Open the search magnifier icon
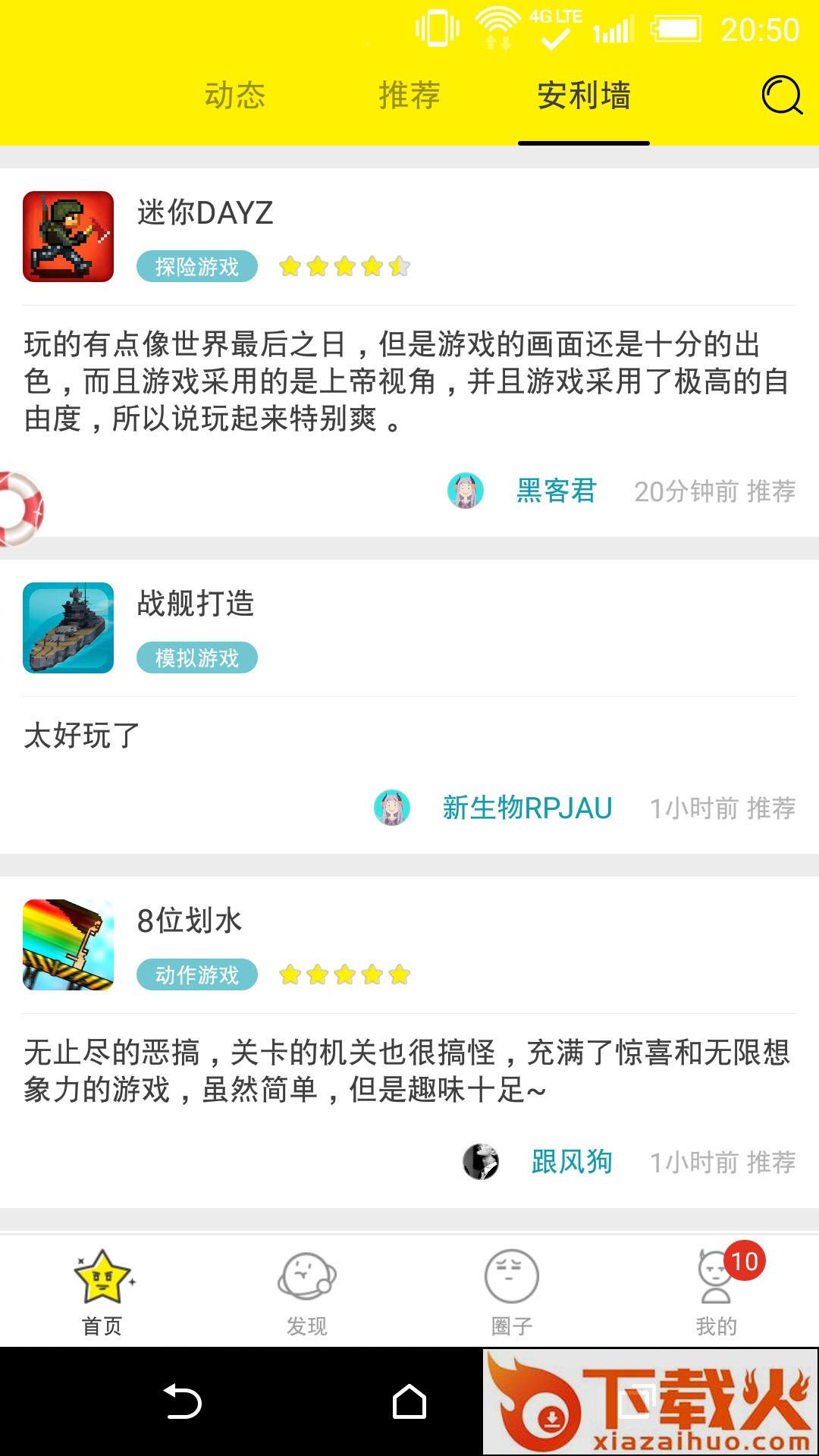Screen dimensions: 819x1456 tap(782, 96)
